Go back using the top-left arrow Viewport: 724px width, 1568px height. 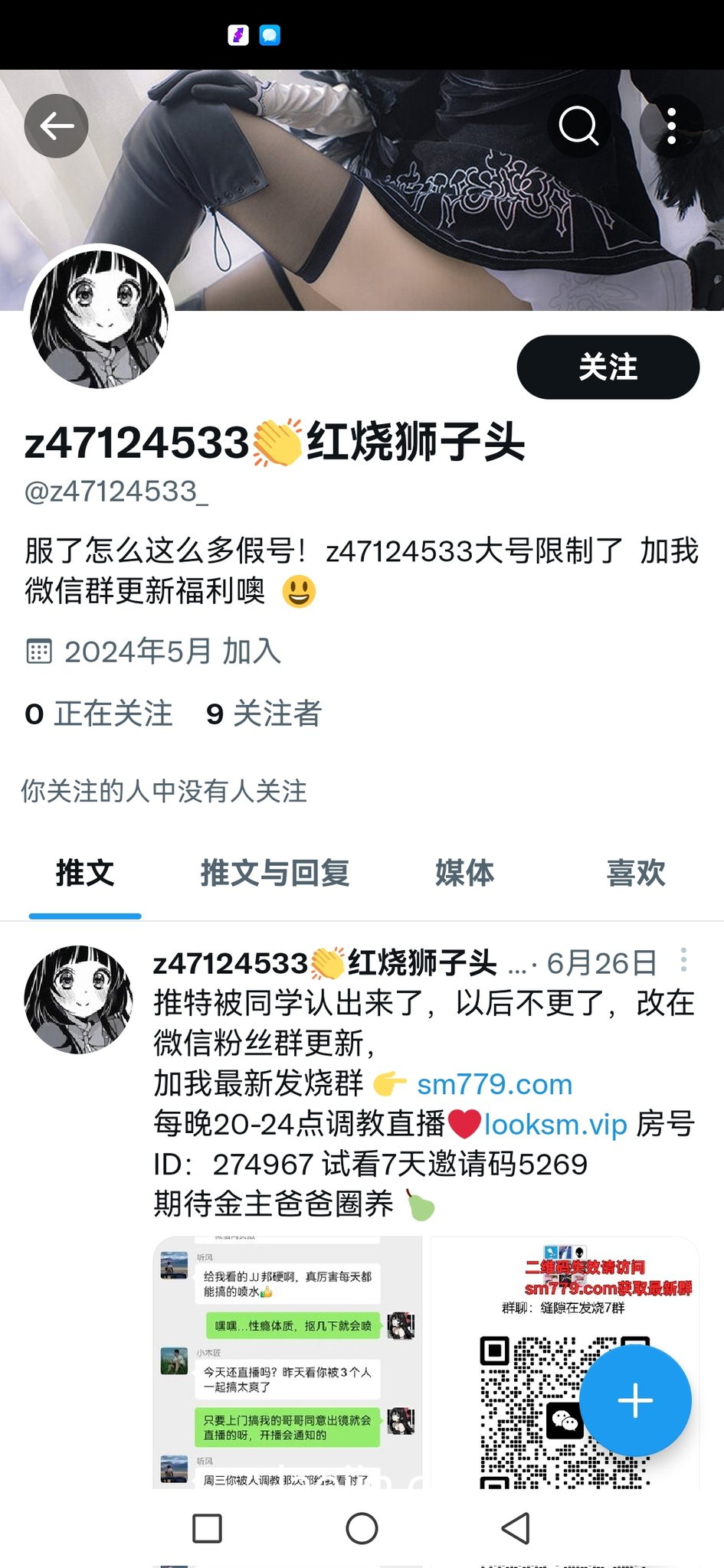(56, 126)
